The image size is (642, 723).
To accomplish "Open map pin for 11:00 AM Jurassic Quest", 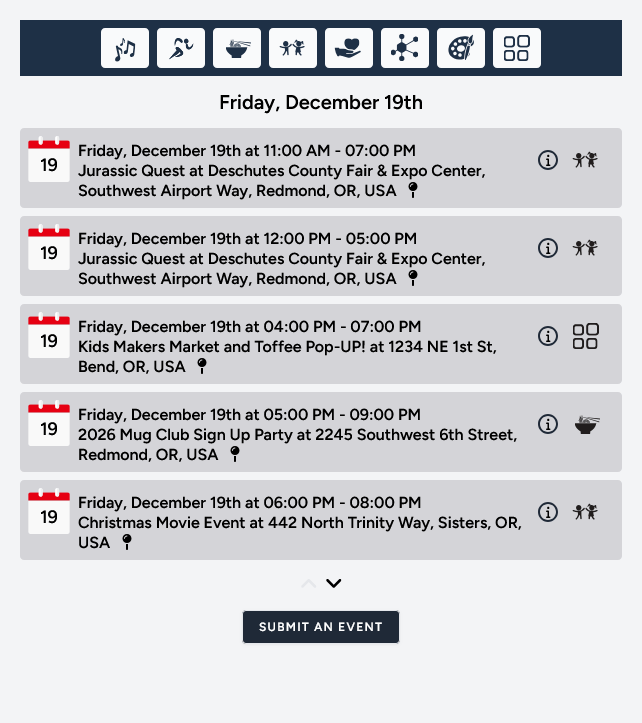I will pyautogui.click(x=413, y=190).
